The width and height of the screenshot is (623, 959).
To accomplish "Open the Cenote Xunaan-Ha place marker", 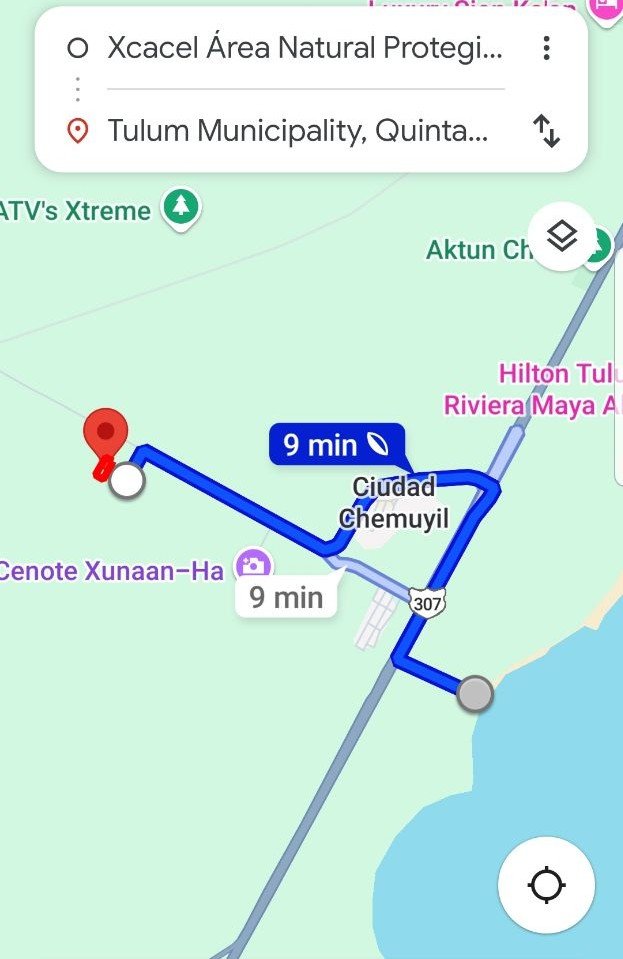I will click(253, 566).
